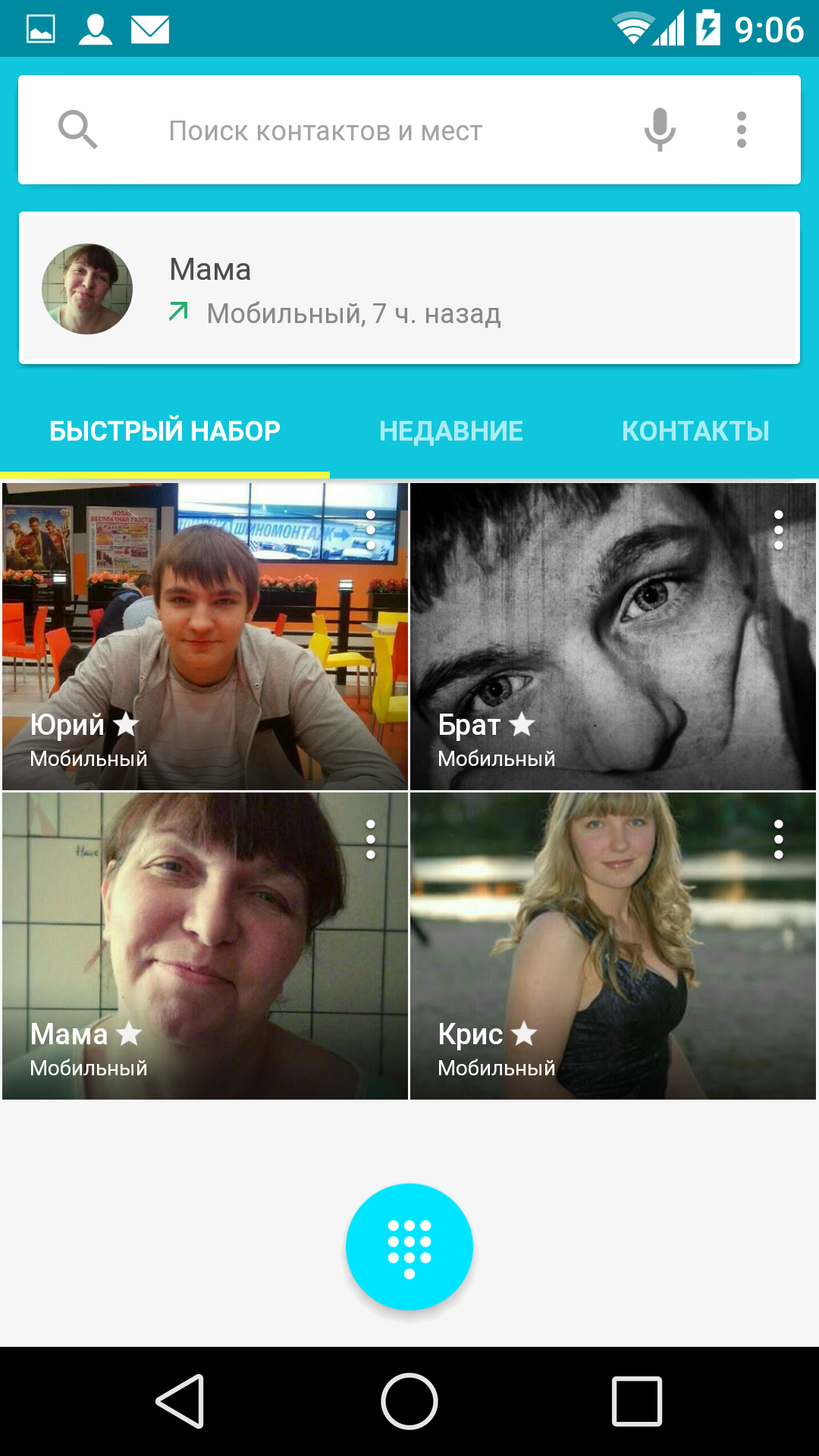Start voice search with the microphone icon

660,130
